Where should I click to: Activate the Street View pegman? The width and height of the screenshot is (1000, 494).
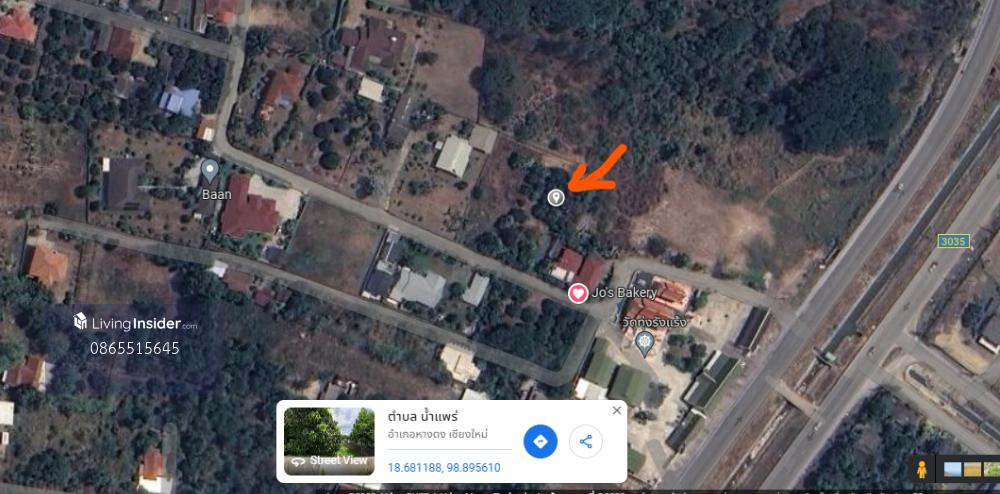[x=921, y=469]
